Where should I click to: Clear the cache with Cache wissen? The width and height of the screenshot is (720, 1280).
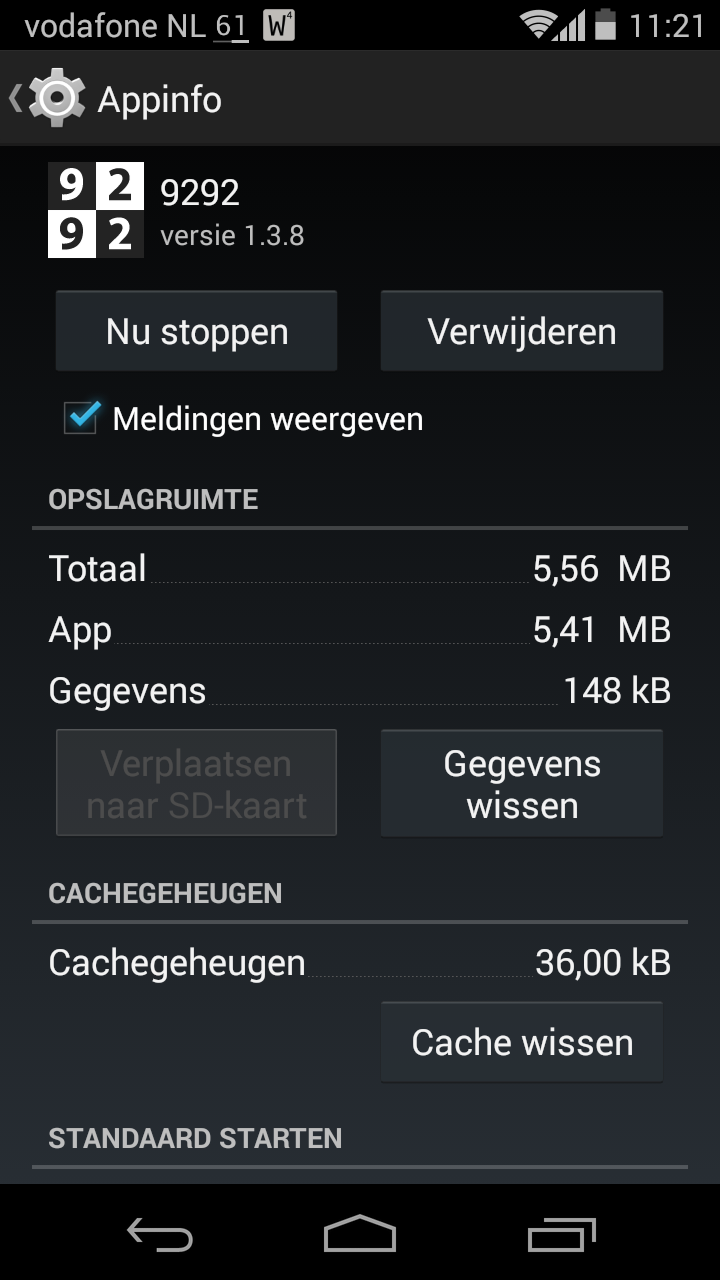coord(521,1042)
